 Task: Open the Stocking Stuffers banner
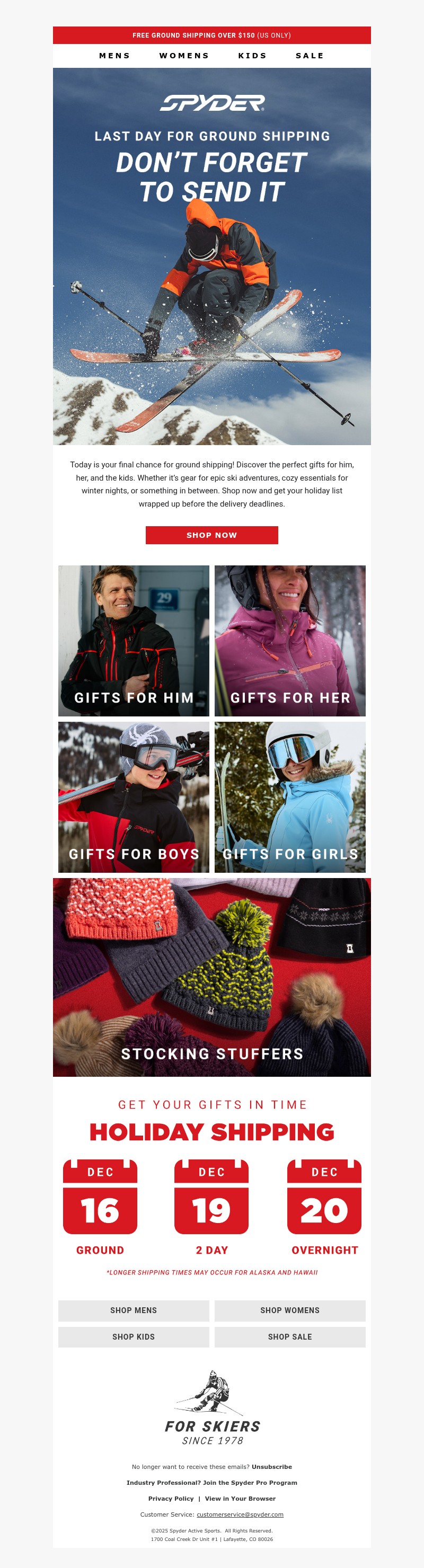tap(211, 977)
